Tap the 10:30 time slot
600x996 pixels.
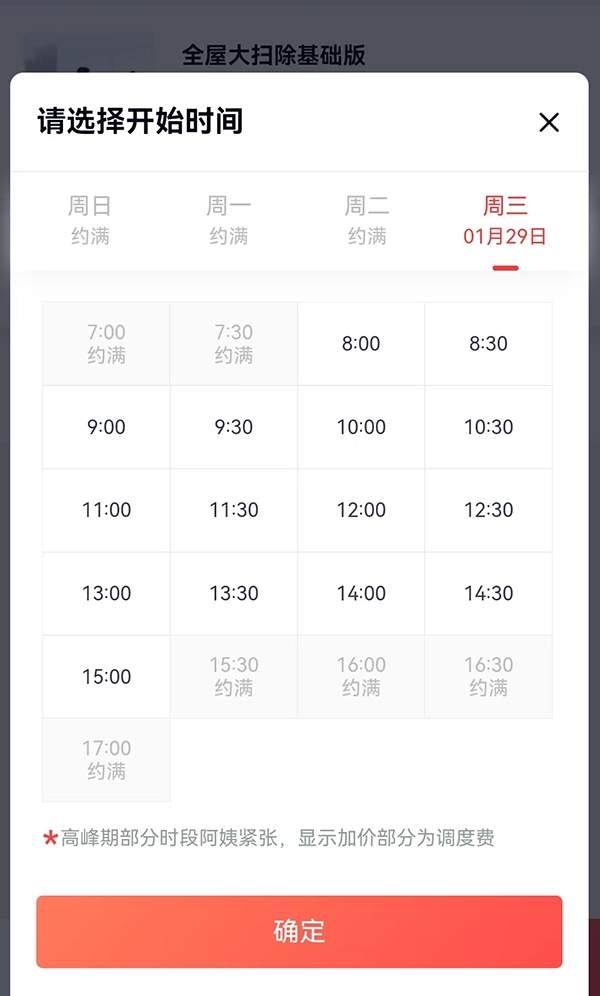pyautogui.click(x=488, y=427)
